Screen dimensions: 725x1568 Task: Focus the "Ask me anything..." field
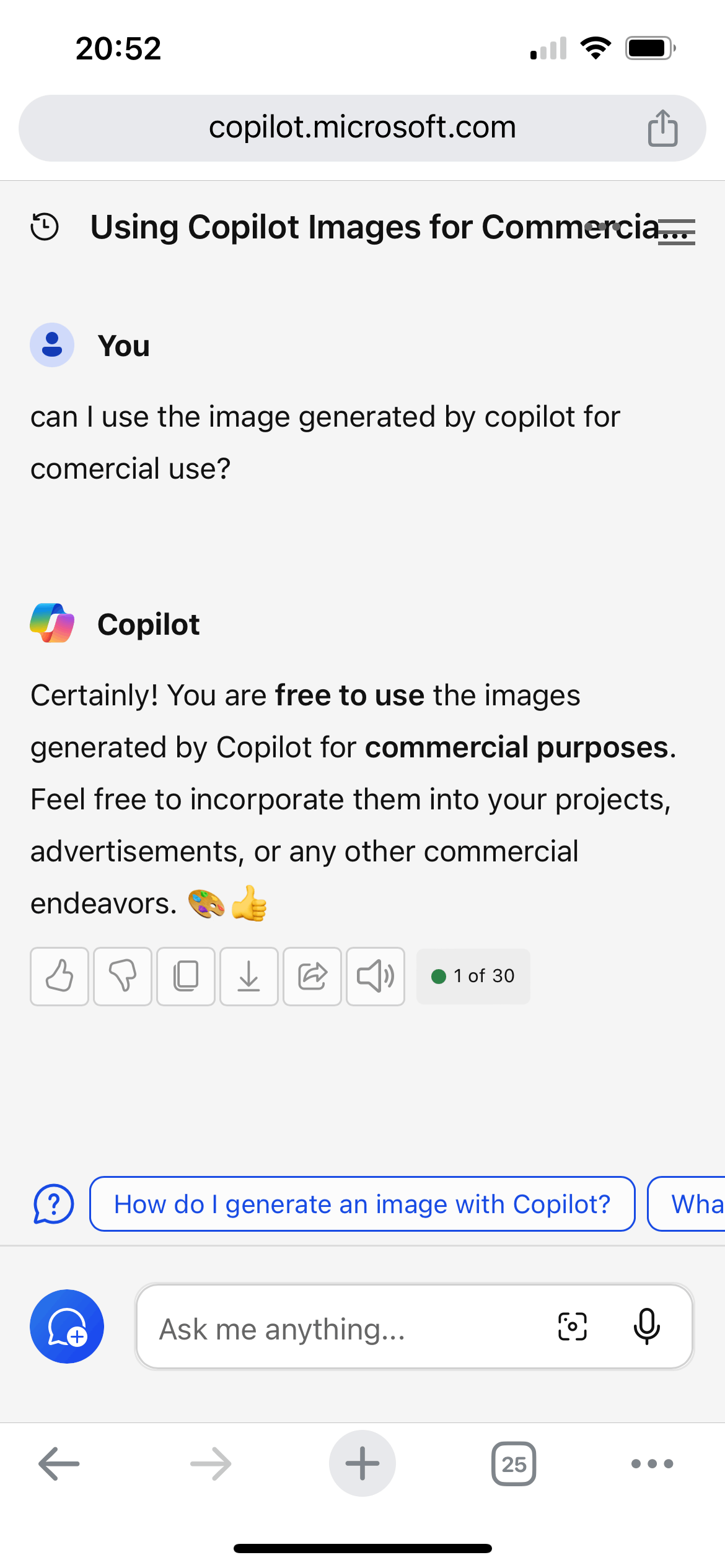point(347,1329)
